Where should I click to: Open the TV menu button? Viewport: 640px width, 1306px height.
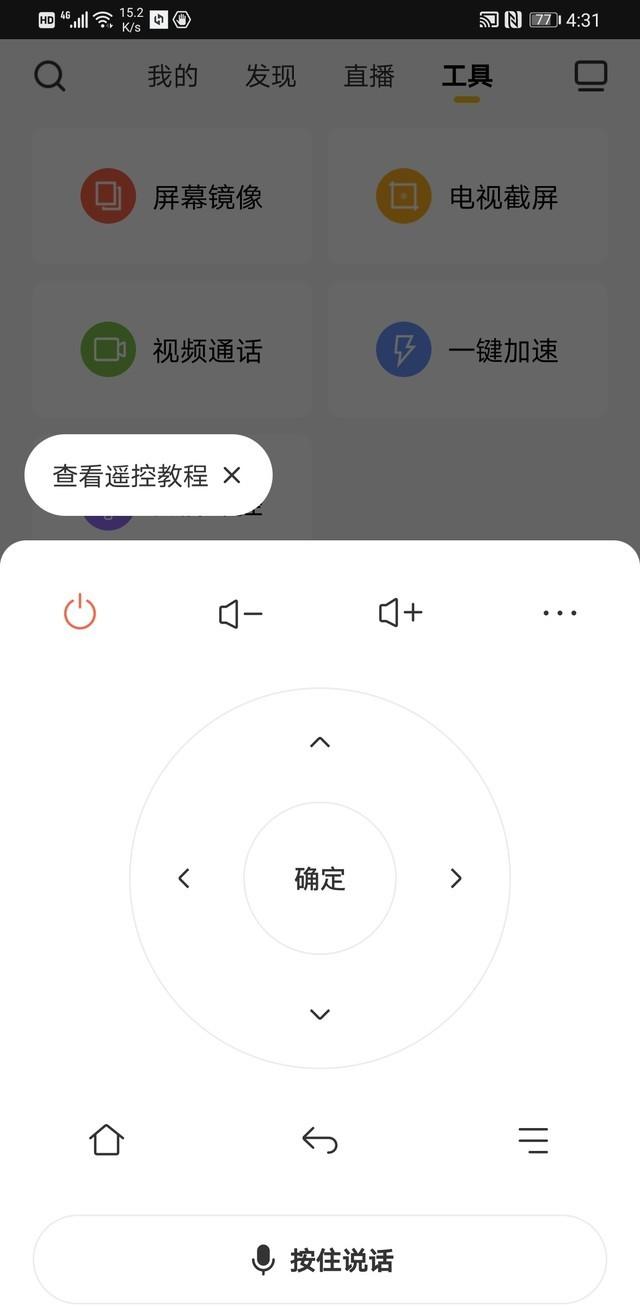[533, 1140]
